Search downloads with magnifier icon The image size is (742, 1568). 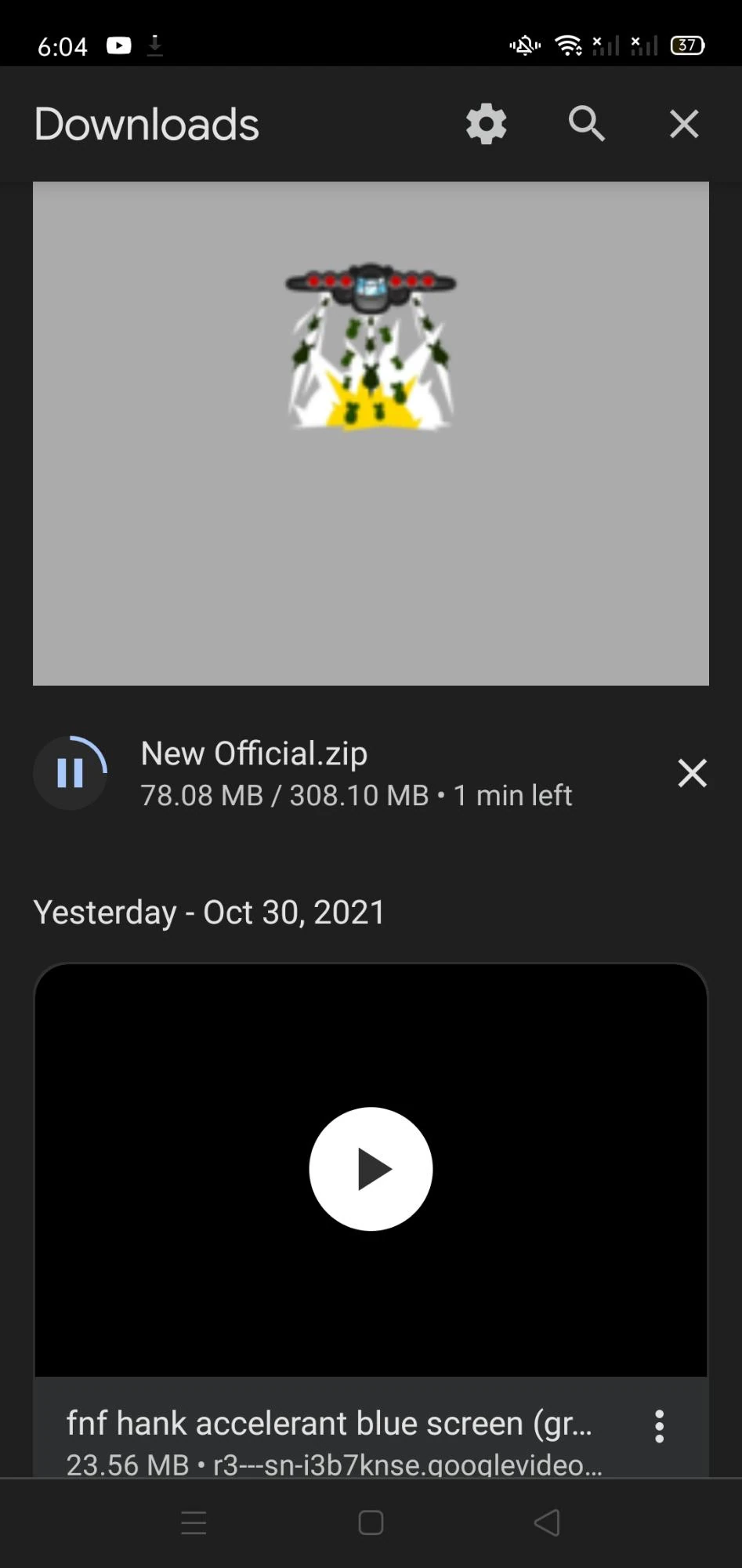(586, 124)
